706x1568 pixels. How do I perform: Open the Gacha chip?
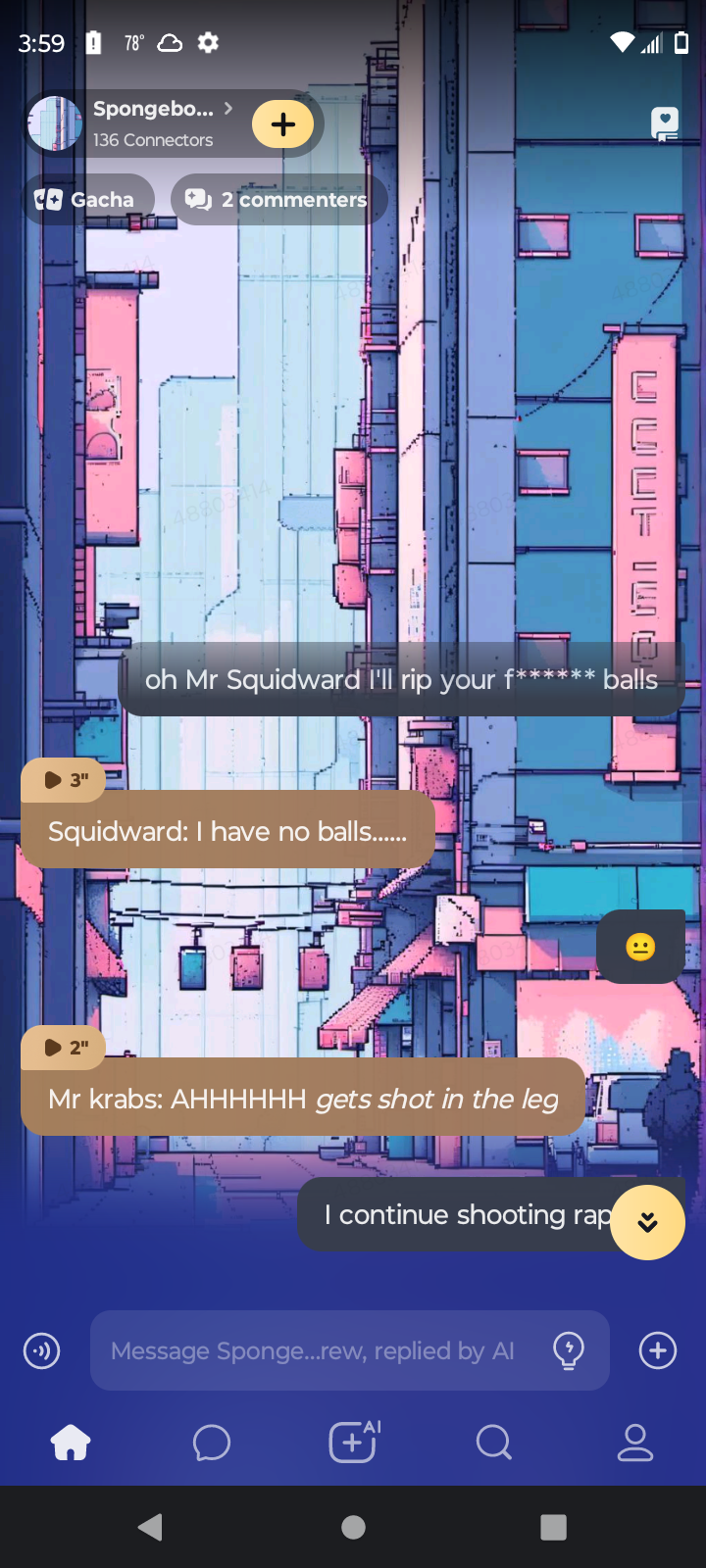pyautogui.click(x=86, y=200)
